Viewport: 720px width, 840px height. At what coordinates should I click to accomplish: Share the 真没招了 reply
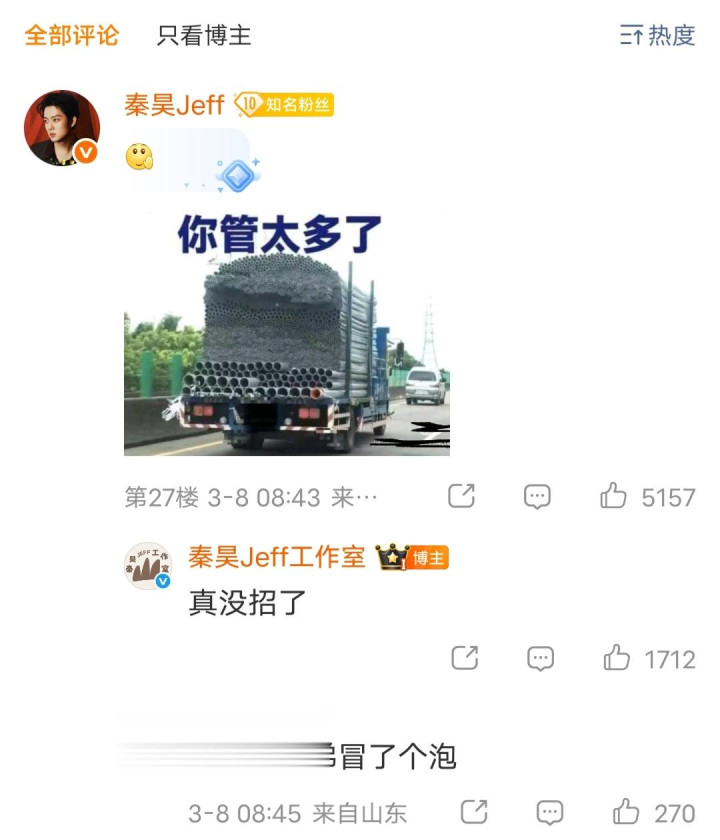(464, 658)
